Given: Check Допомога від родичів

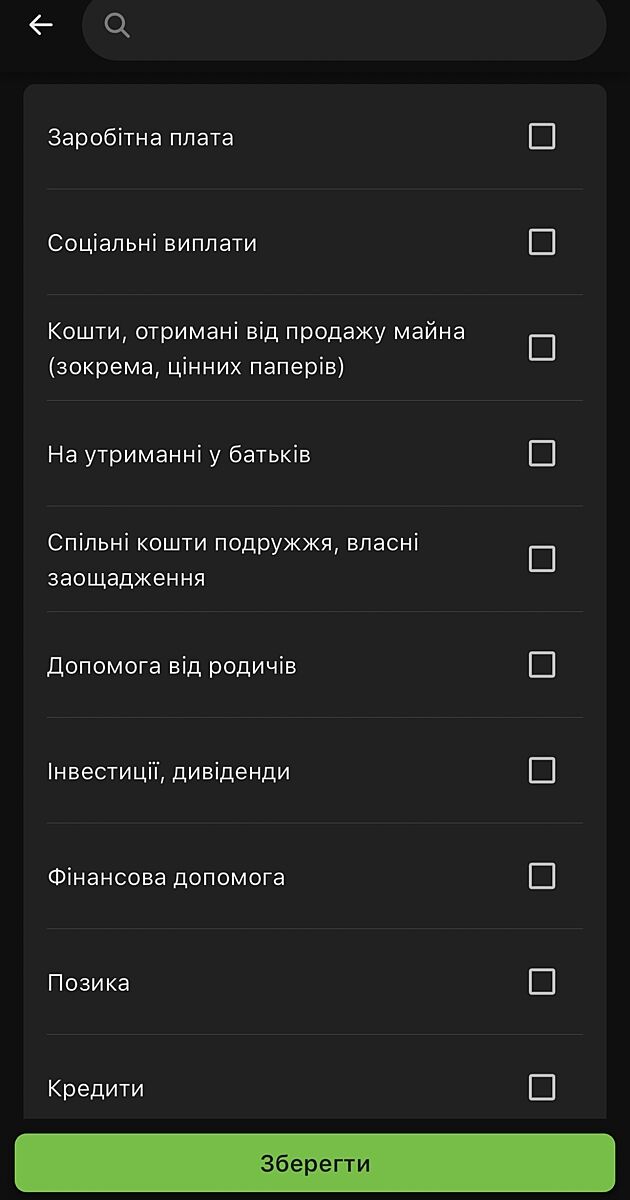Looking at the screenshot, I should click(x=542, y=665).
